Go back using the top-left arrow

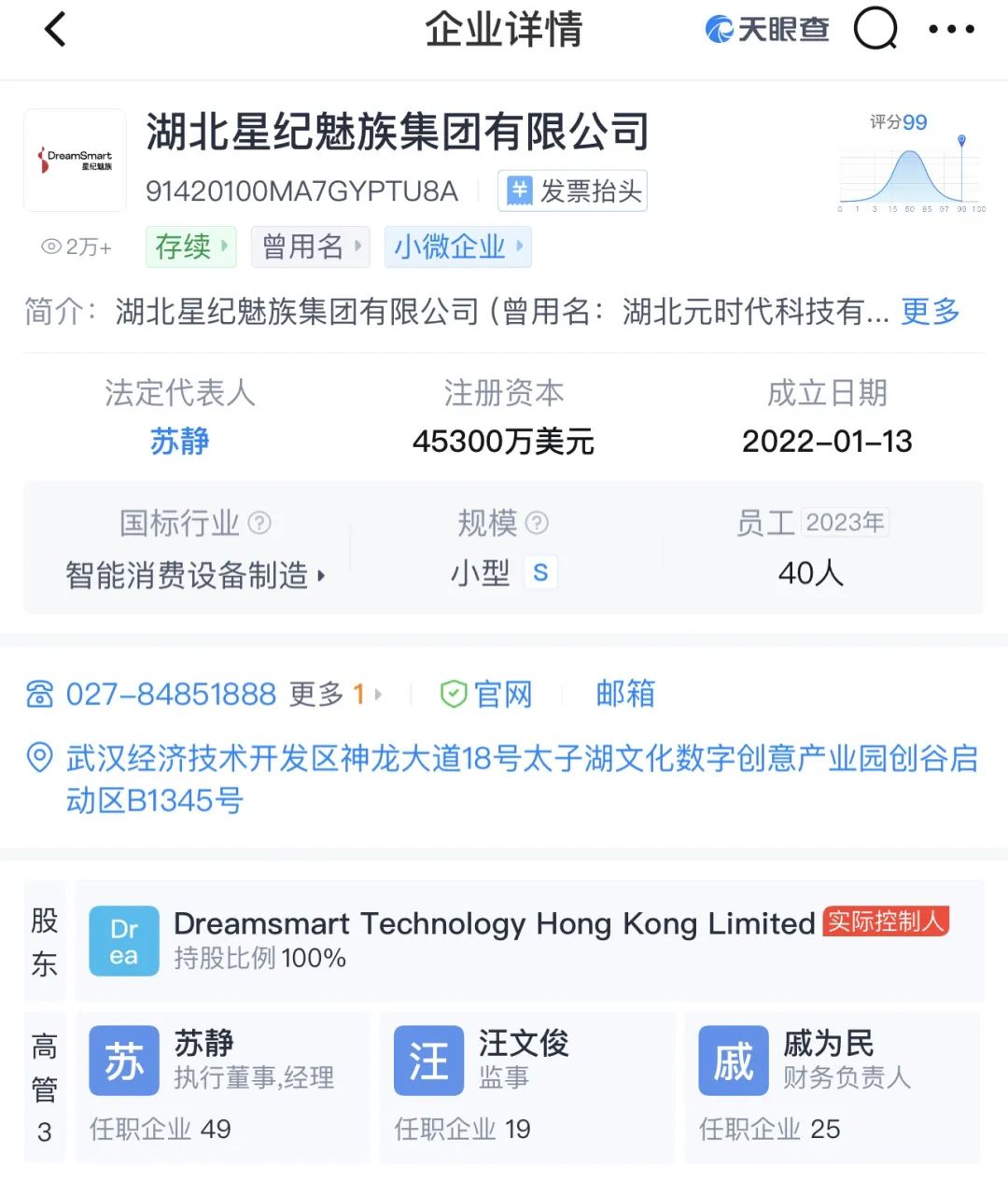[56, 30]
